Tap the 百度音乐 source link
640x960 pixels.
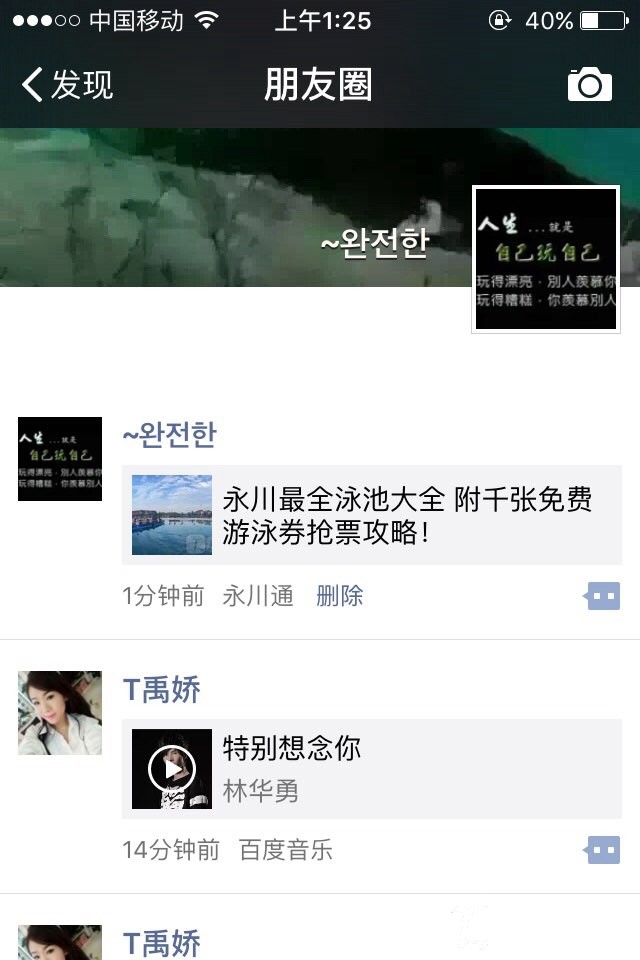click(x=286, y=851)
